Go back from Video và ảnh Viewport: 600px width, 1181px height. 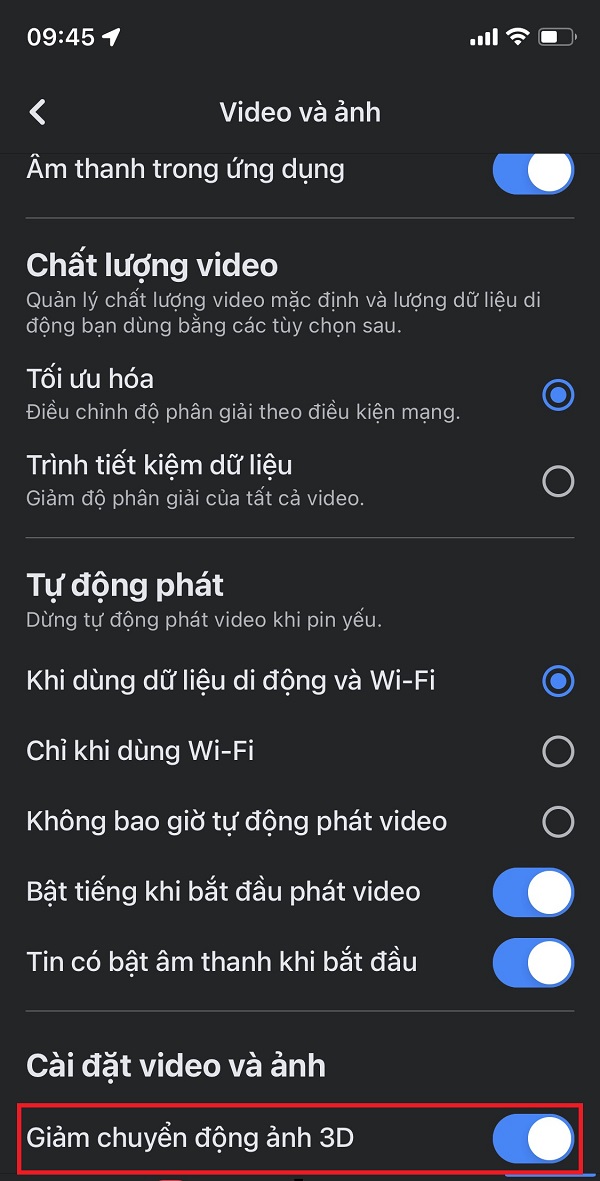coord(38,111)
